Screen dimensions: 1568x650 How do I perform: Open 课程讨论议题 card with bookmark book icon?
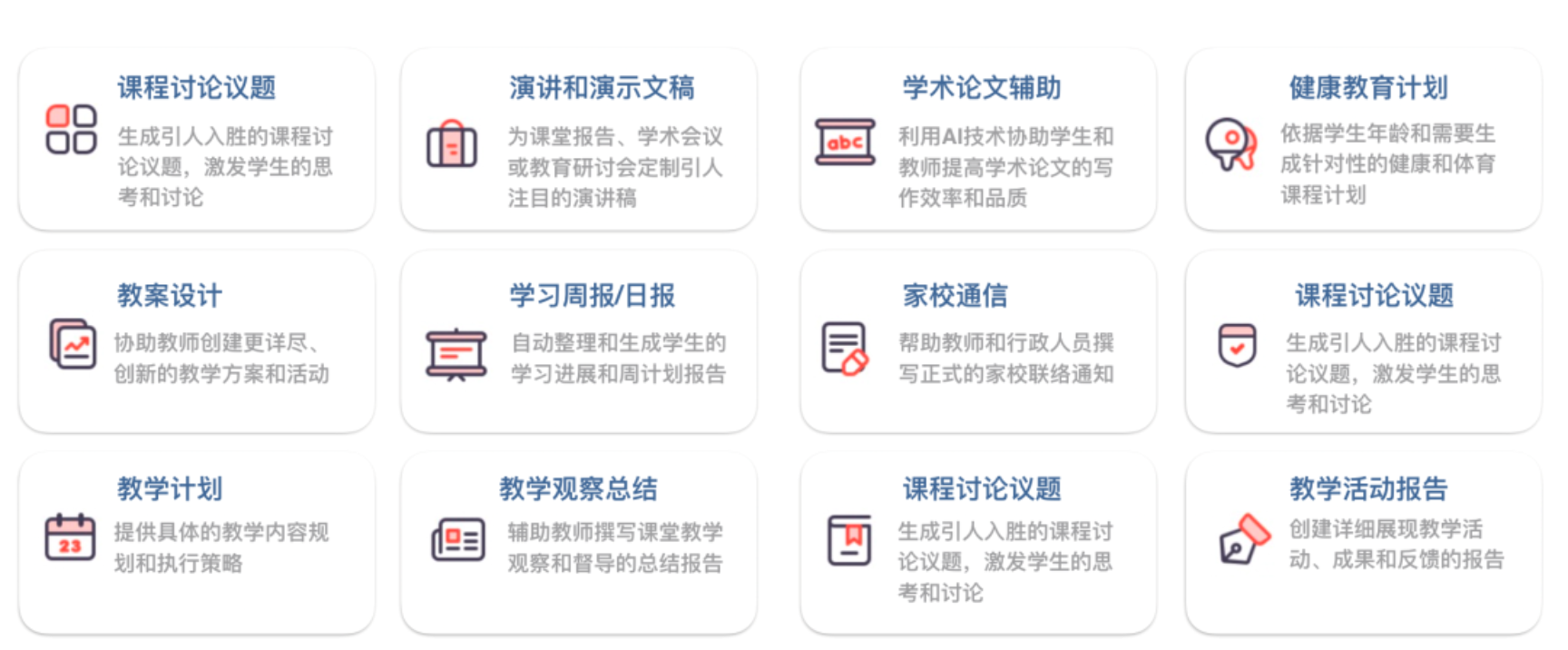tap(978, 543)
